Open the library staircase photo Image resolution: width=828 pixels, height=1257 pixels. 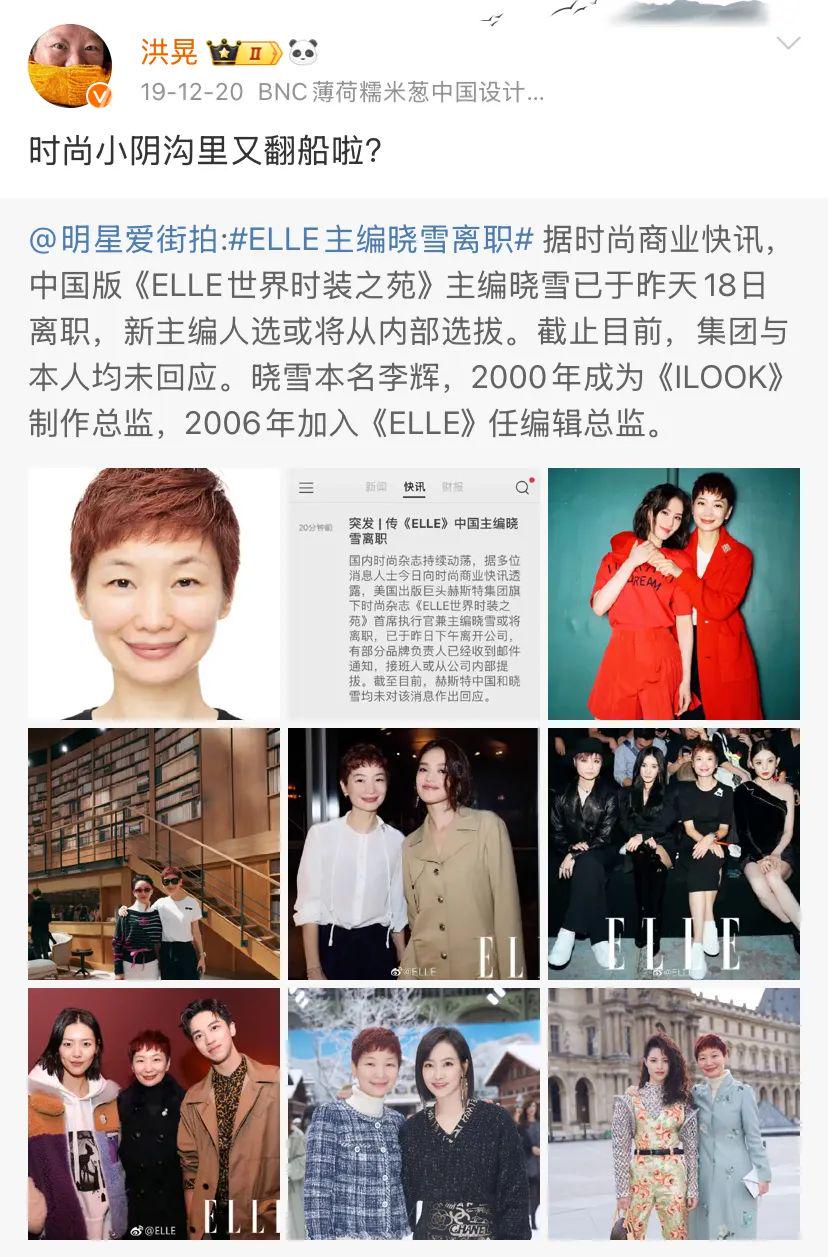click(x=154, y=854)
